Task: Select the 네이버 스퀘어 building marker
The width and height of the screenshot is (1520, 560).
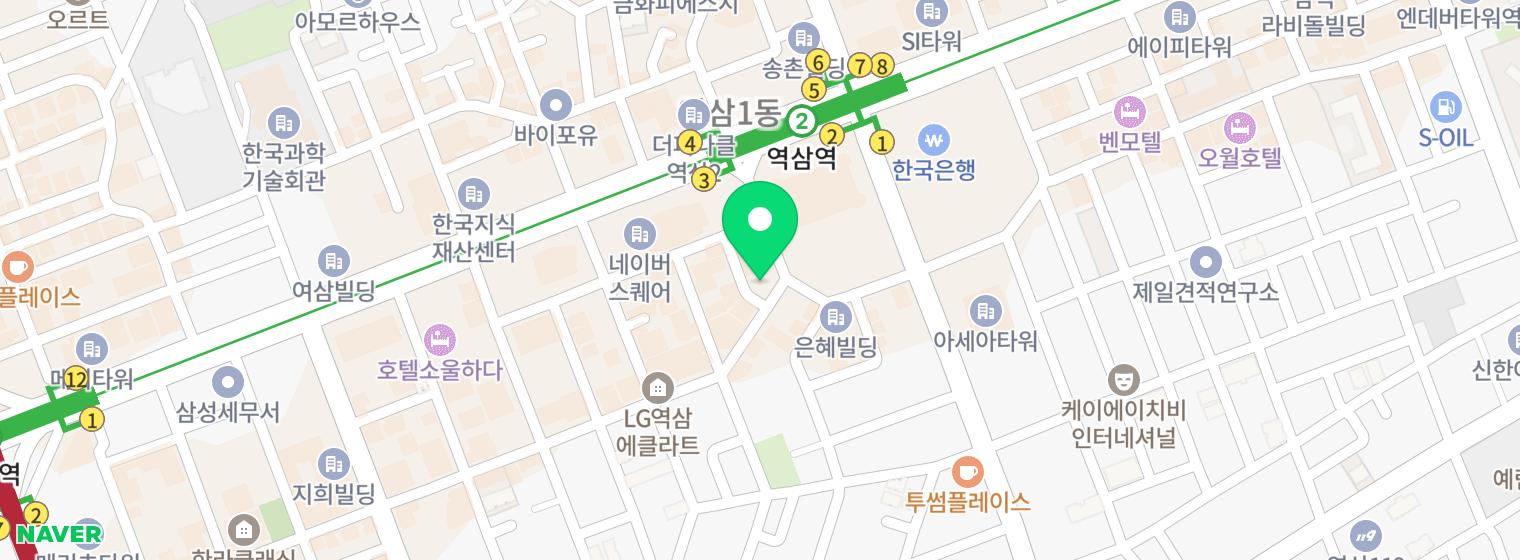Action: pos(639,235)
